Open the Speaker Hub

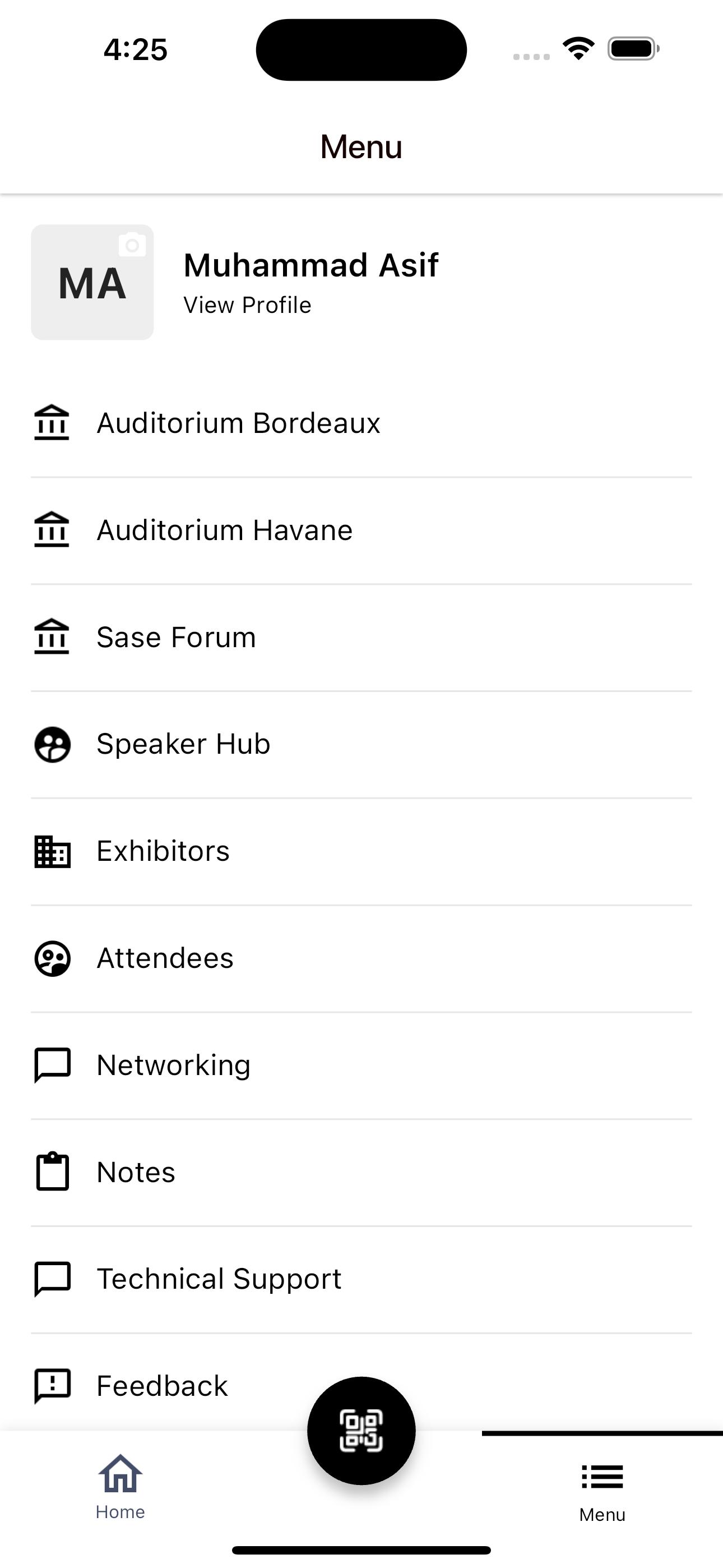pyautogui.click(x=183, y=744)
